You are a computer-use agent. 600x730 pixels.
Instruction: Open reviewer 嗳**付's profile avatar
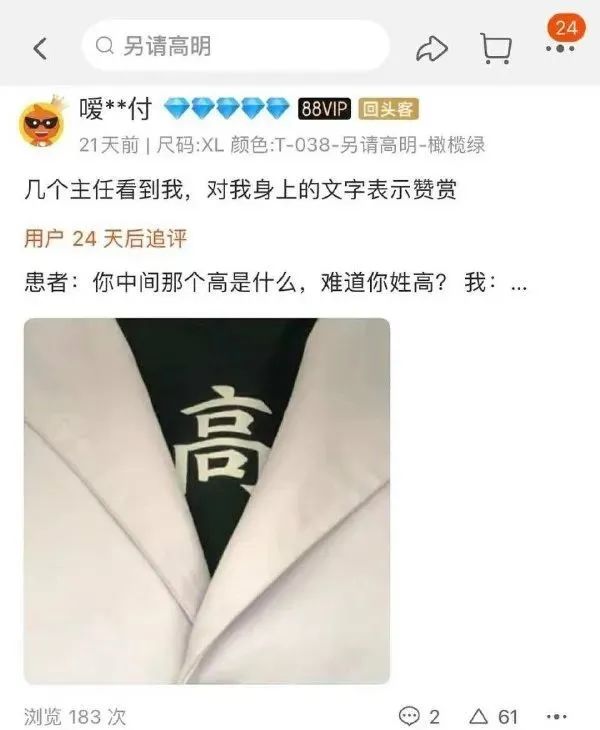pyautogui.click(x=45, y=123)
